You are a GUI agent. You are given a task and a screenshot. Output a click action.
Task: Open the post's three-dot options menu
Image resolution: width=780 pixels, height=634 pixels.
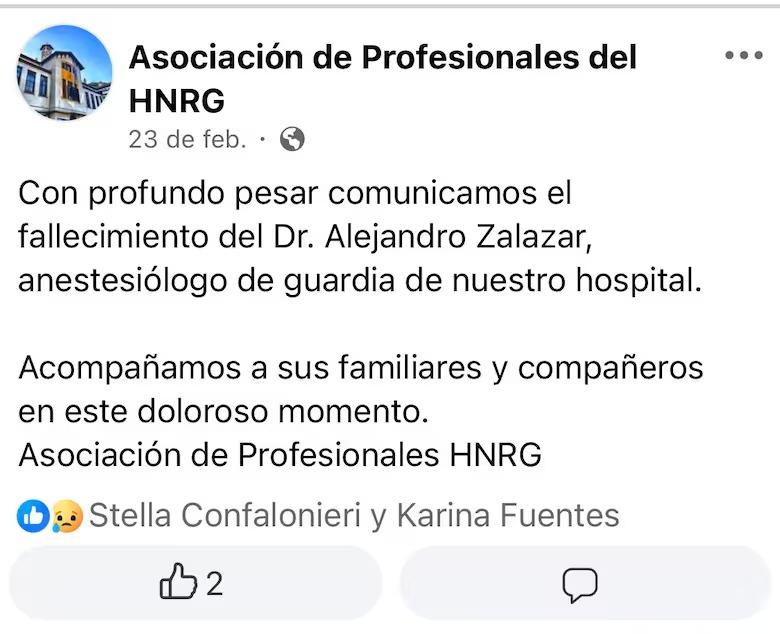pyautogui.click(x=743, y=56)
